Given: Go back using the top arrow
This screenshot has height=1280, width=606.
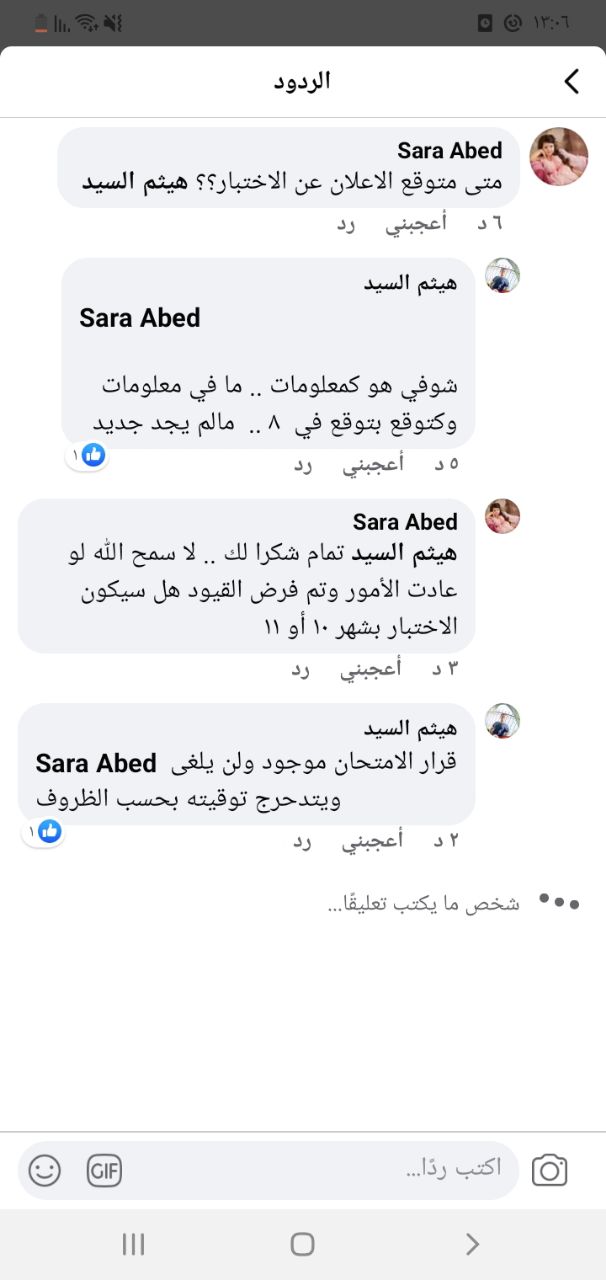Looking at the screenshot, I should [572, 82].
